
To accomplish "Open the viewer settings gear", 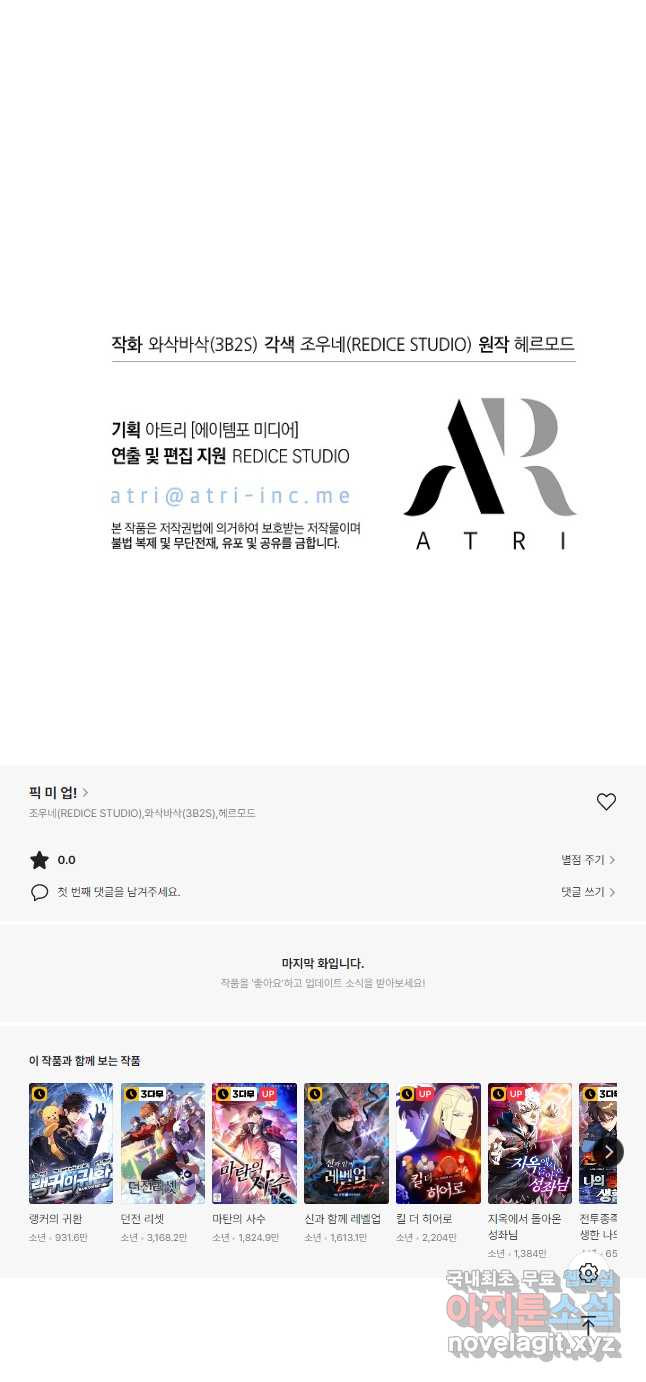I will 588,1273.
